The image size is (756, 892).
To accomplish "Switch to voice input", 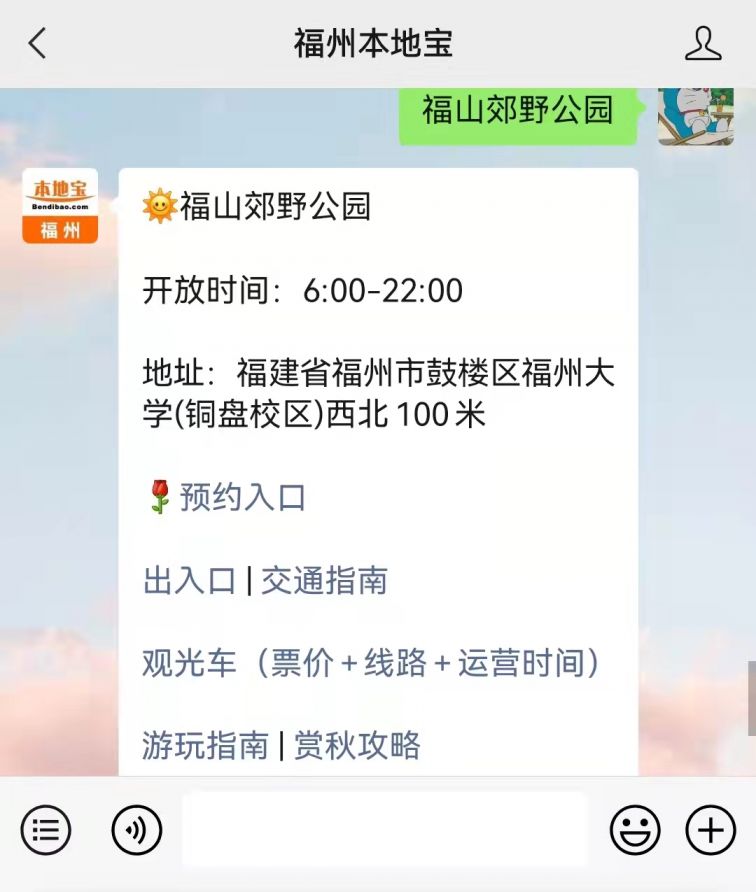I will click(136, 830).
